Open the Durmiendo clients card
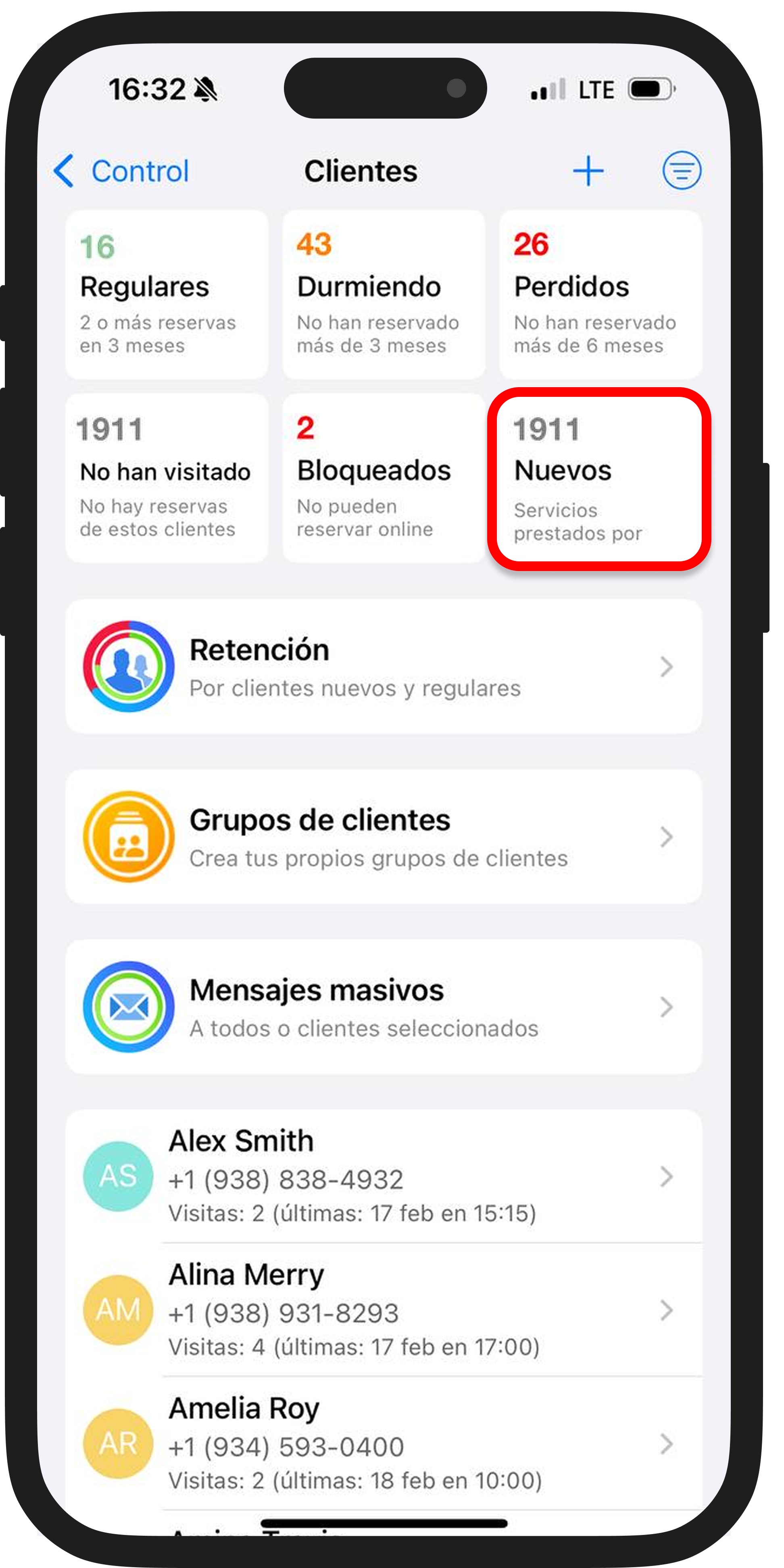The image size is (784, 1568). click(x=384, y=295)
